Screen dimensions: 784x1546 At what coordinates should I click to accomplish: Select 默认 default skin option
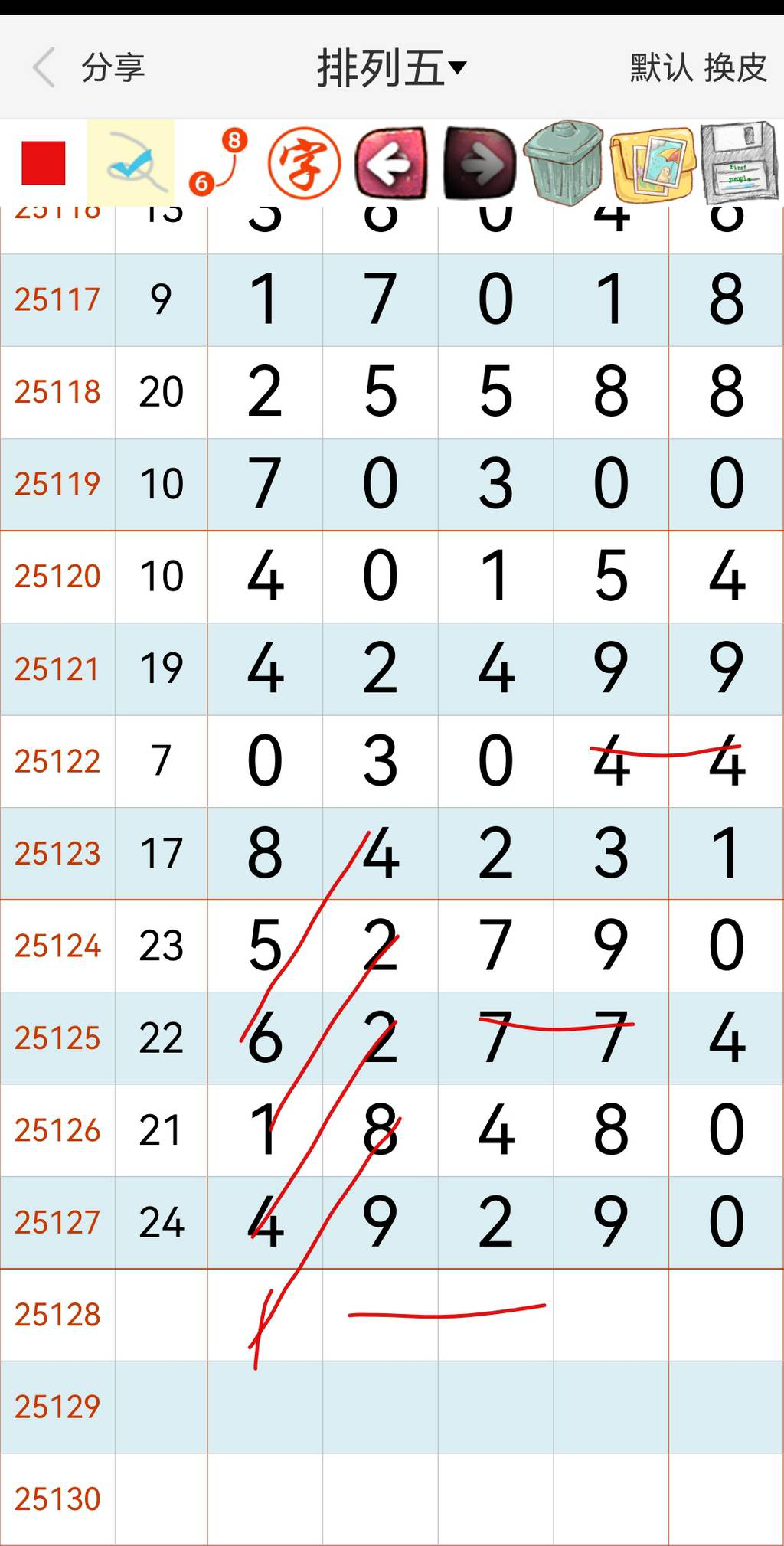[661, 68]
